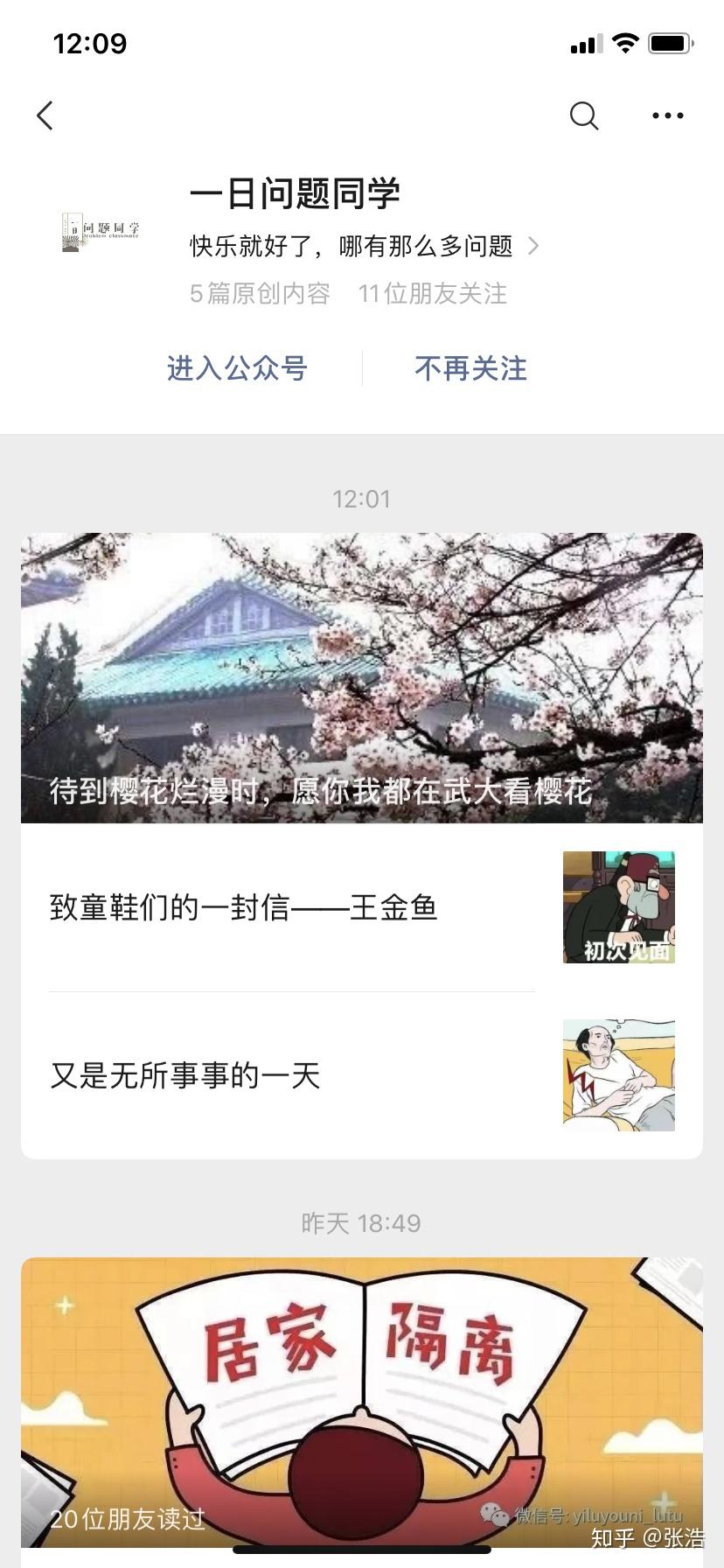The image size is (724, 1568).
Task: Open the three-dot overflow menu
Action: [x=668, y=115]
